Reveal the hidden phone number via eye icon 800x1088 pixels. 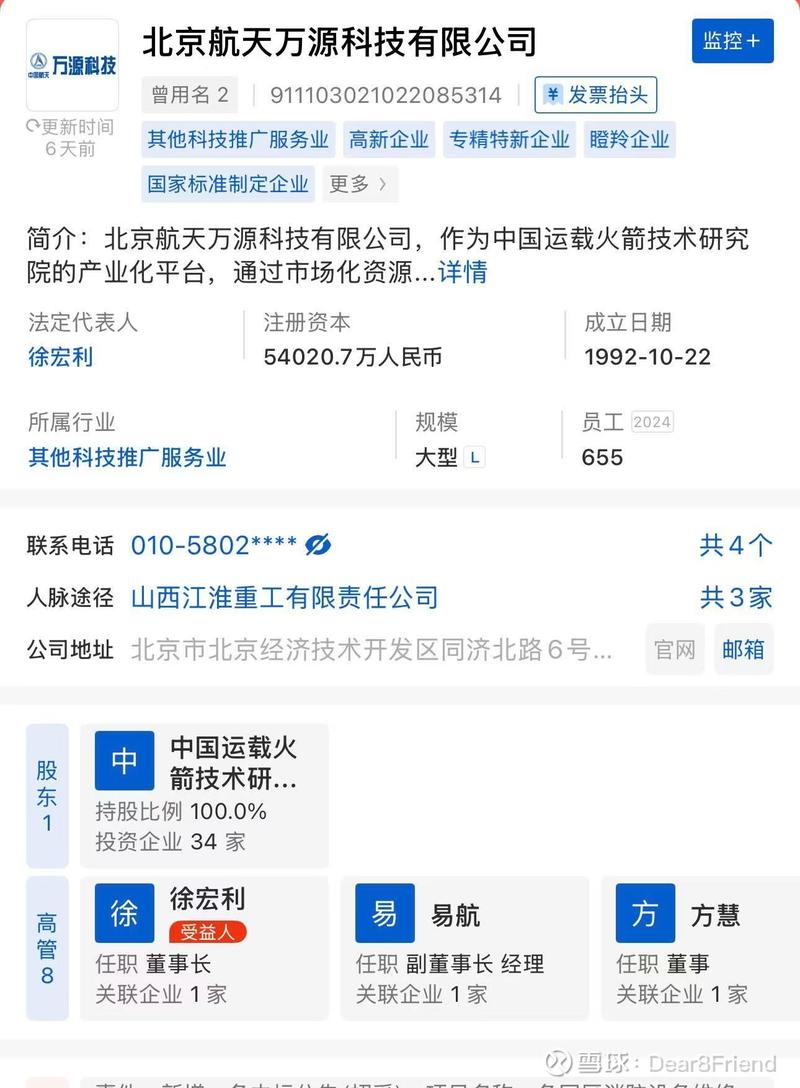316,544
